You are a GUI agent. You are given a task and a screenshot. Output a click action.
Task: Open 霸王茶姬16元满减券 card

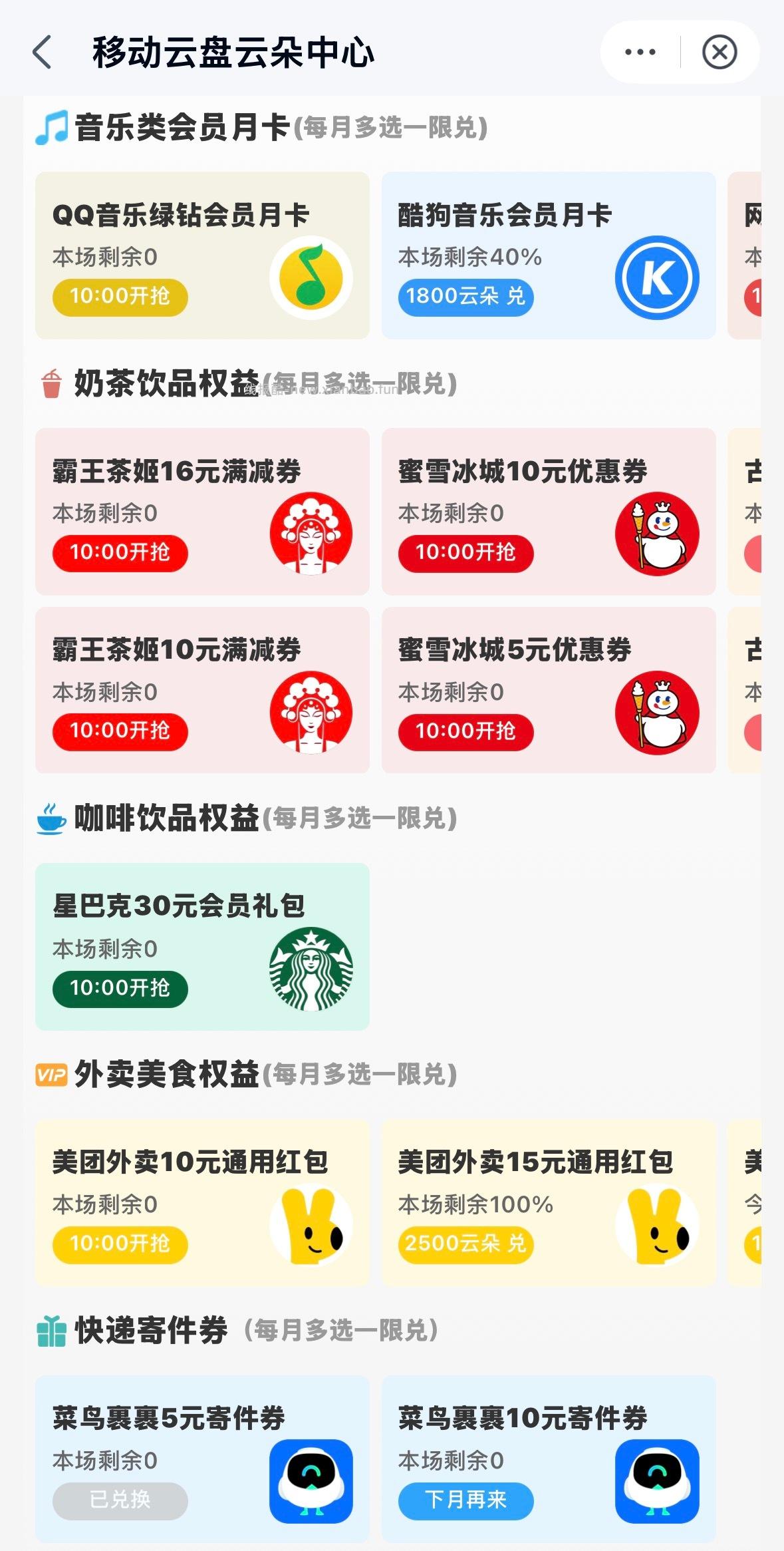pyautogui.click(x=201, y=511)
